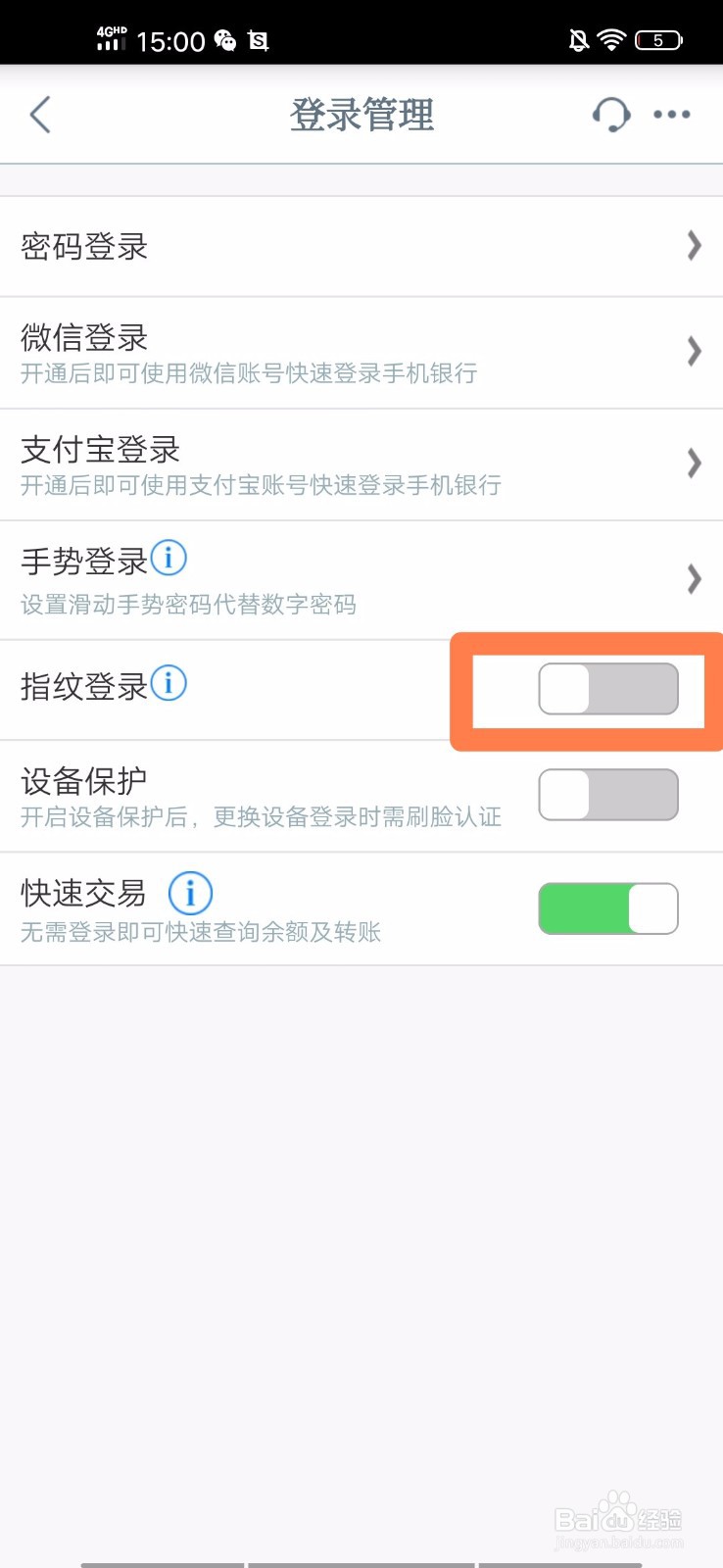
Task: Enable the 指纹登录 fingerprint toggle
Action: click(x=607, y=689)
